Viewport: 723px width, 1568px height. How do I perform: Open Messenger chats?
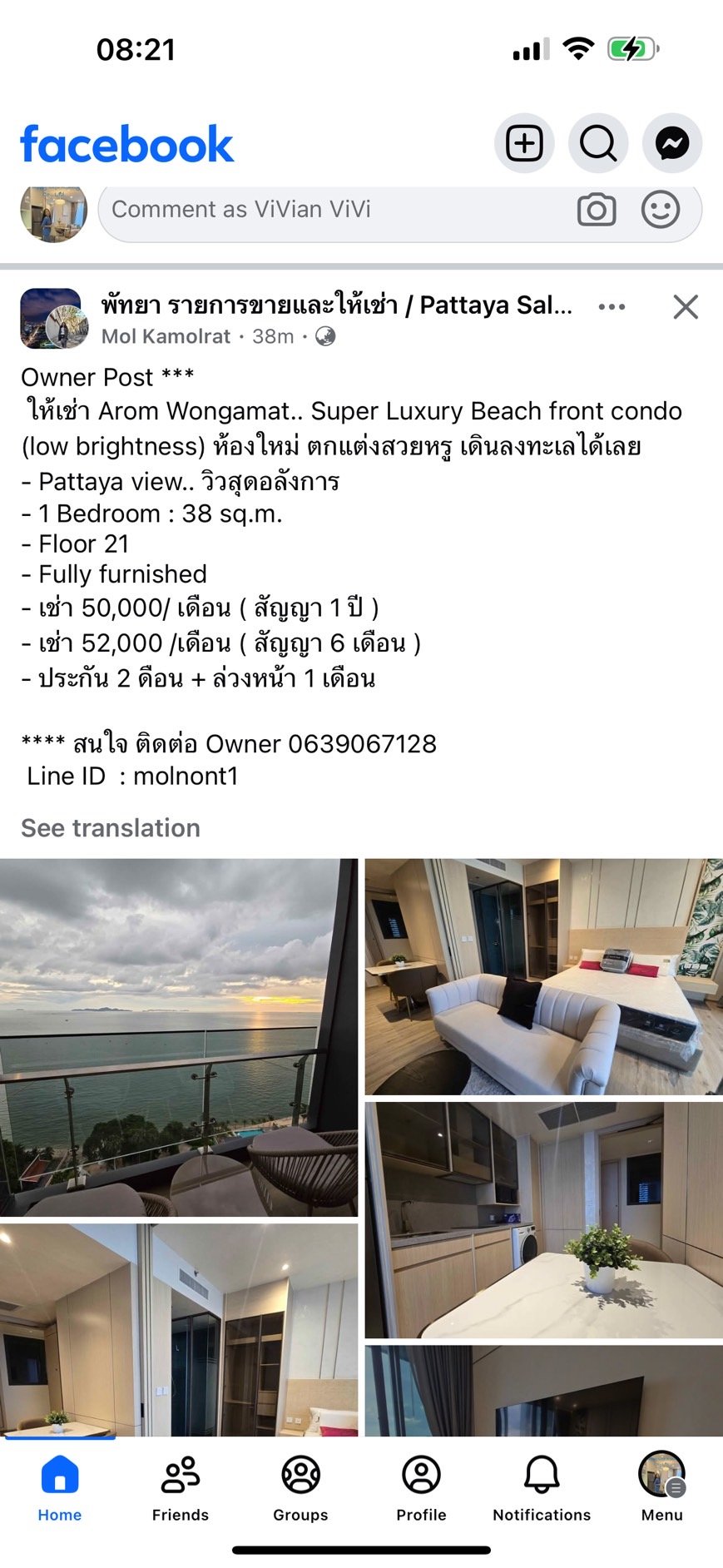coord(671,143)
